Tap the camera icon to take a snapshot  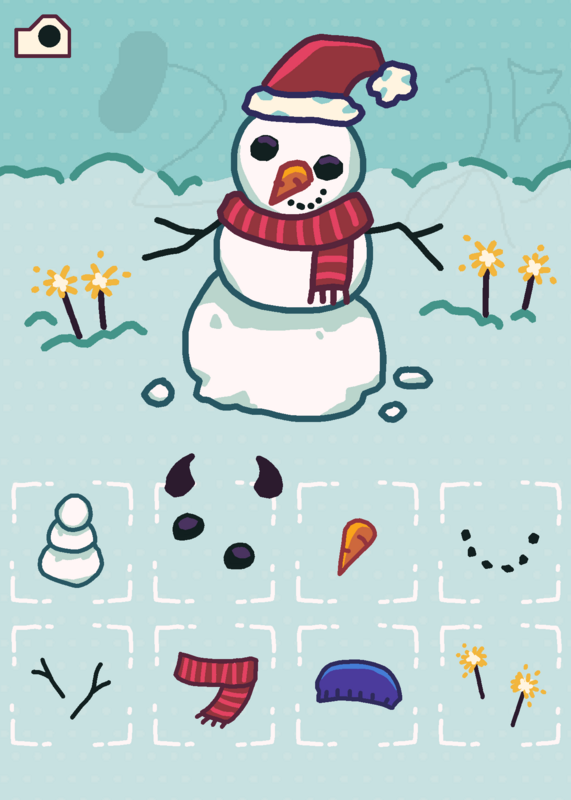42,36
